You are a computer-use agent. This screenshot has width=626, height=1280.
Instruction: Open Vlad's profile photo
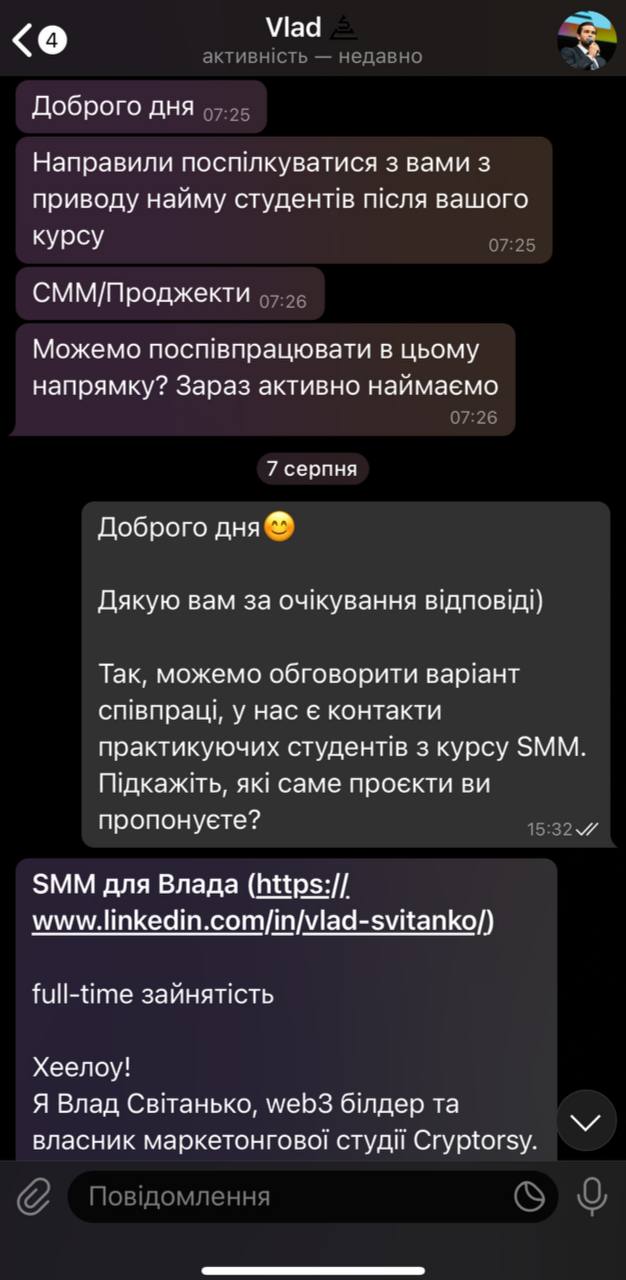coord(586,40)
